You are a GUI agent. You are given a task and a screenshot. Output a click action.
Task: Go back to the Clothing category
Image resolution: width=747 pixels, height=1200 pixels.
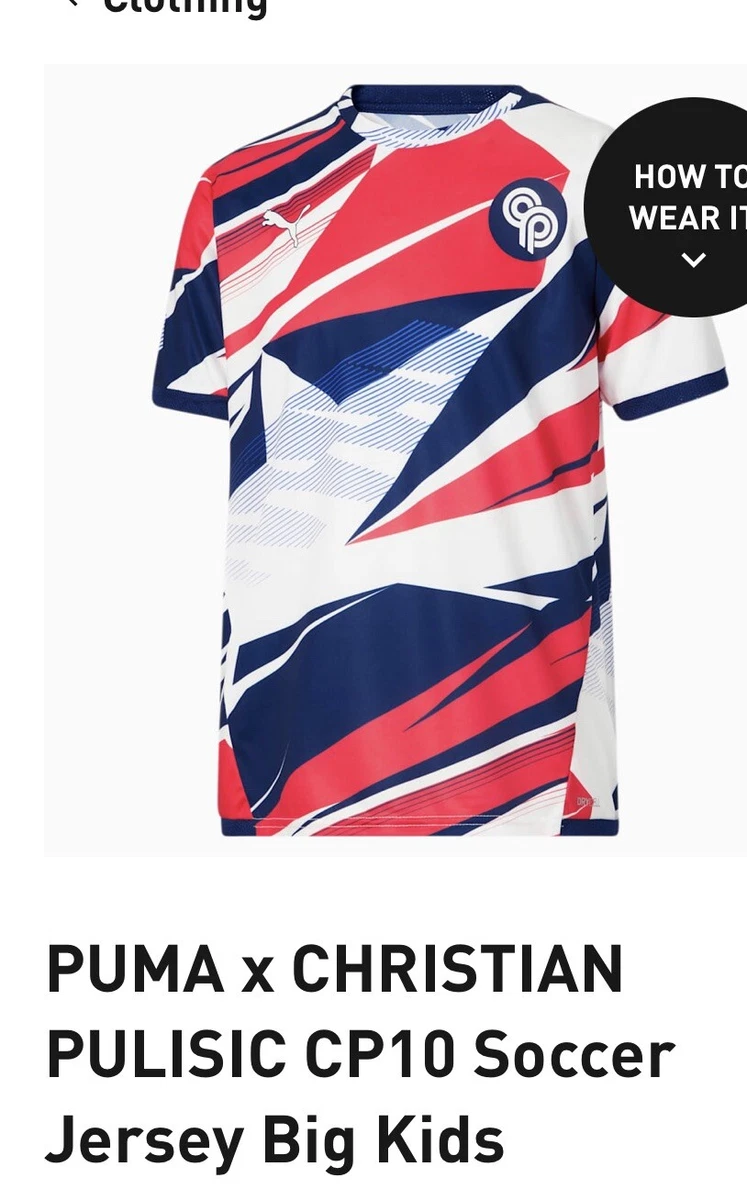point(166,6)
